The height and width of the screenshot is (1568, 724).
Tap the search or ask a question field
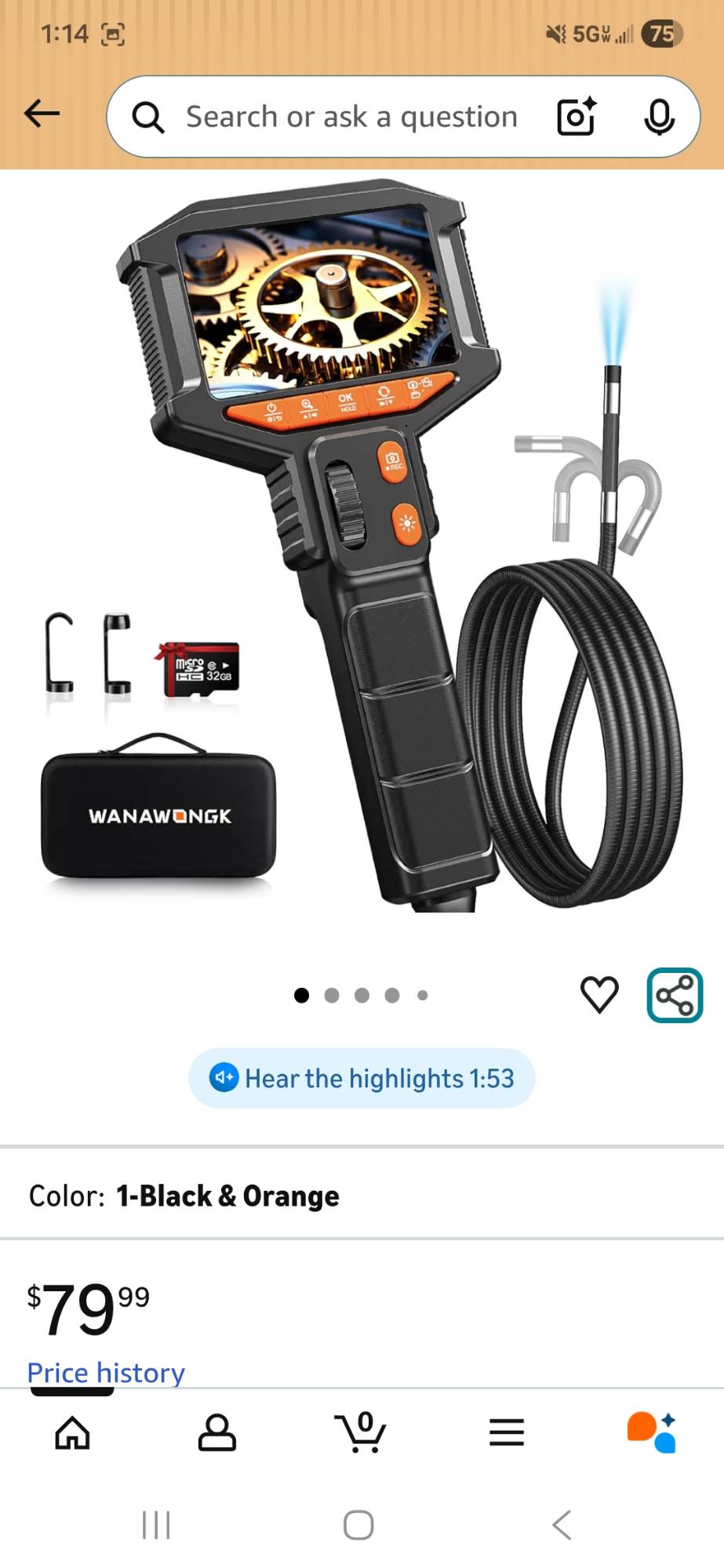(351, 117)
